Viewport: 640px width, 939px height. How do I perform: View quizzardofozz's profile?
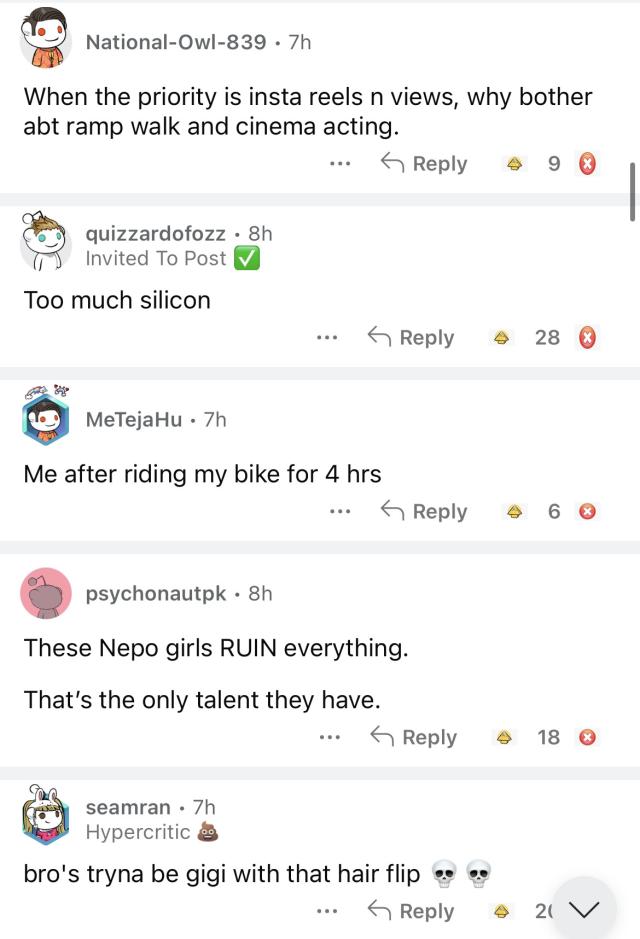[155, 233]
